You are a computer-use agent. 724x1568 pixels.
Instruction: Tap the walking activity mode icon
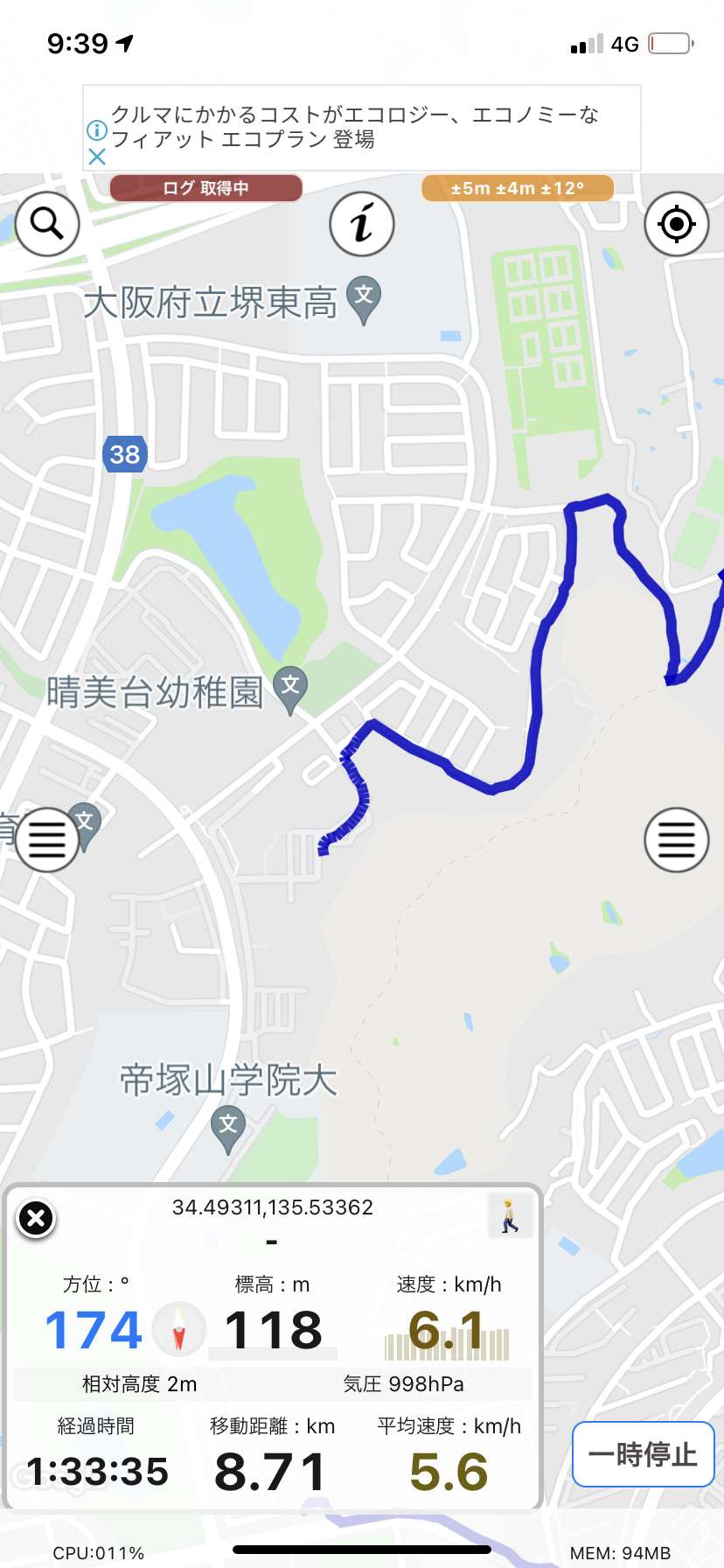pyautogui.click(x=510, y=1217)
